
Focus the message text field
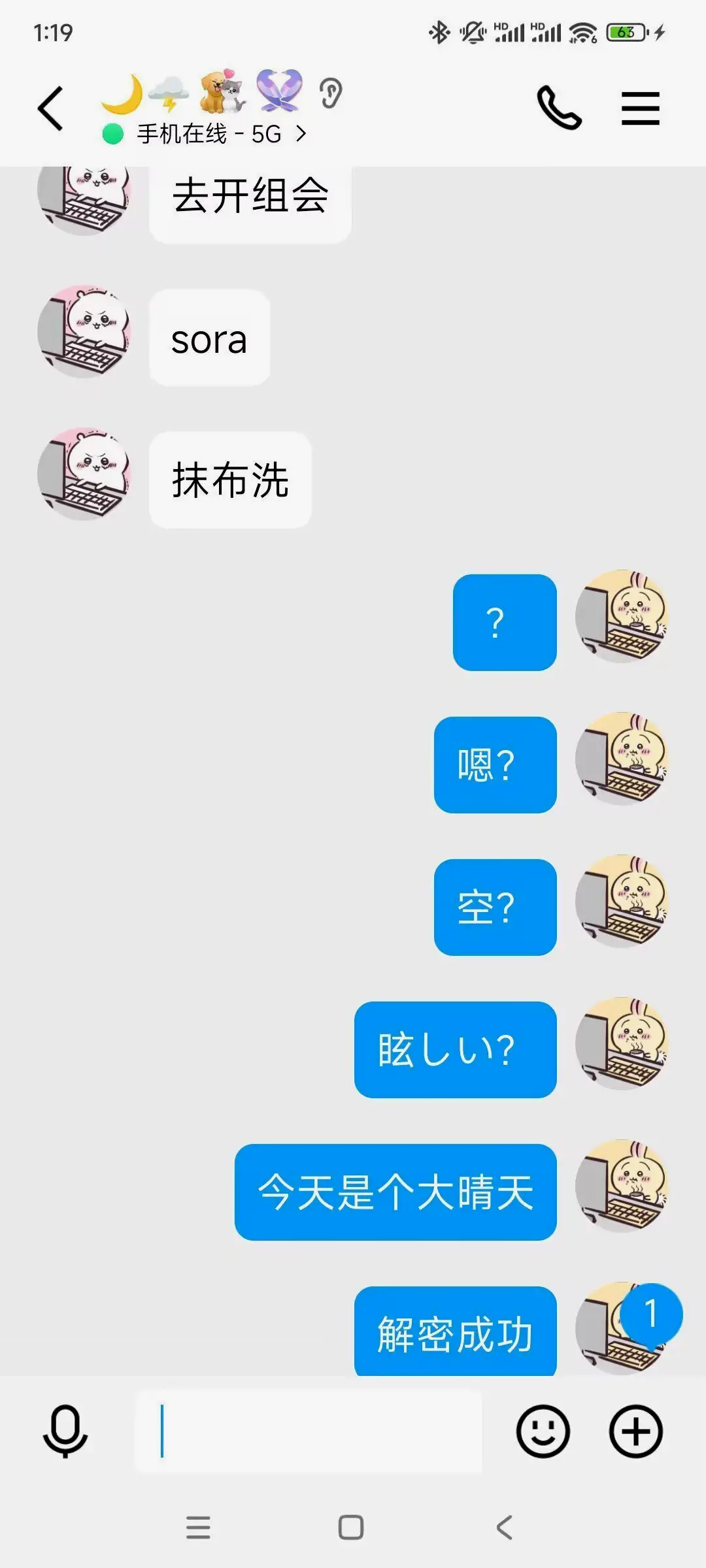click(309, 1431)
